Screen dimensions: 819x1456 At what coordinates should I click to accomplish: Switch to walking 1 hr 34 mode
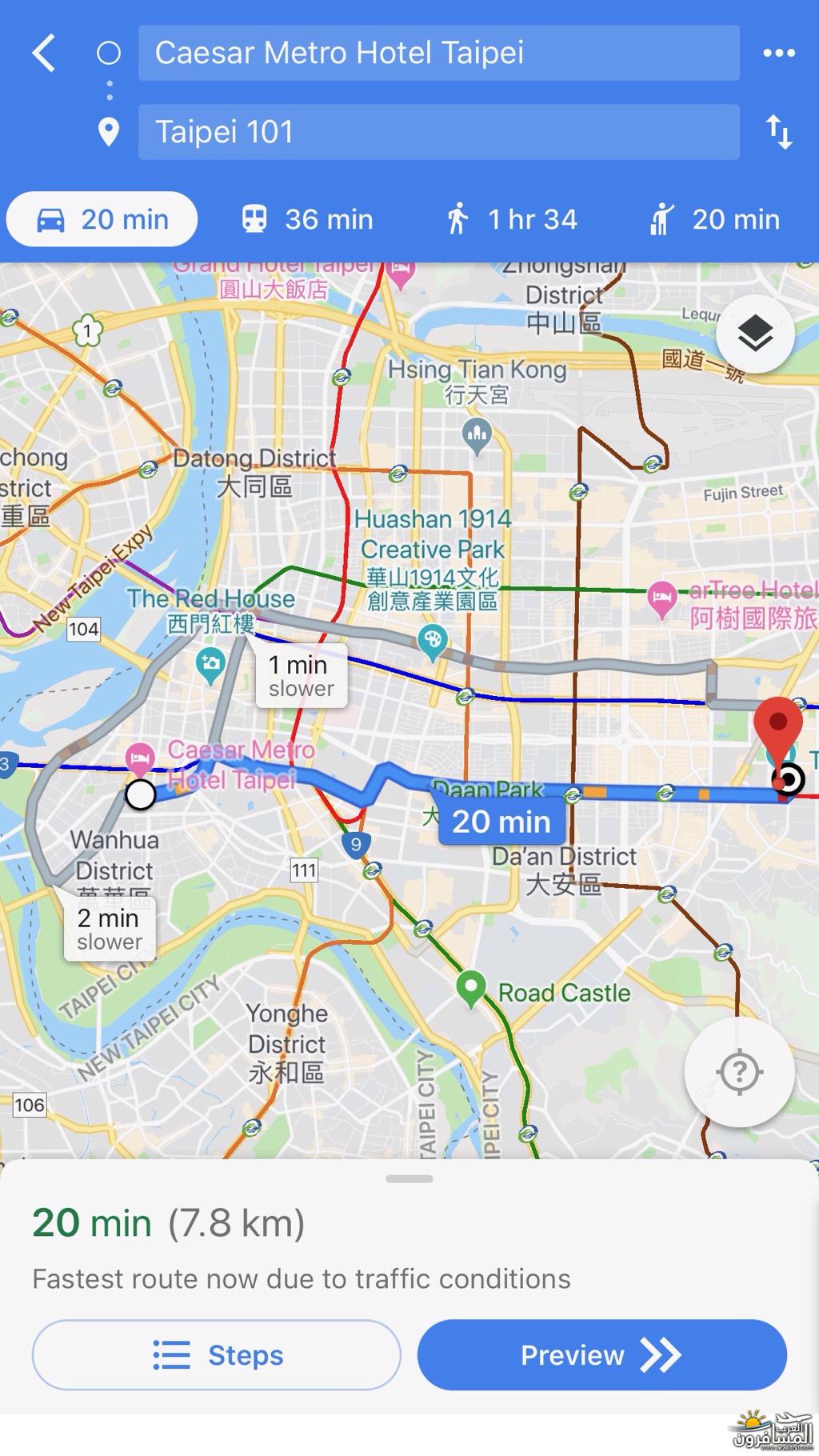pyautogui.click(x=512, y=219)
